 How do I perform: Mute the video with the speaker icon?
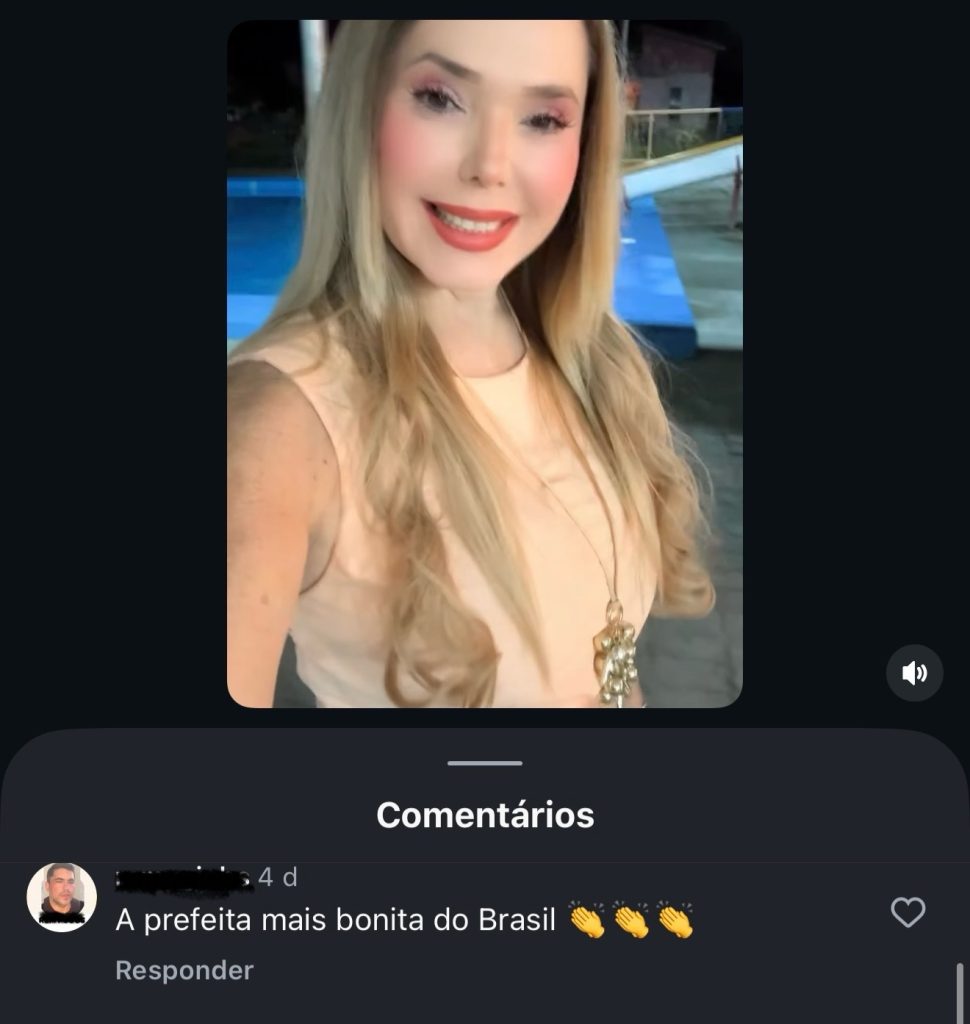click(x=914, y=673)
